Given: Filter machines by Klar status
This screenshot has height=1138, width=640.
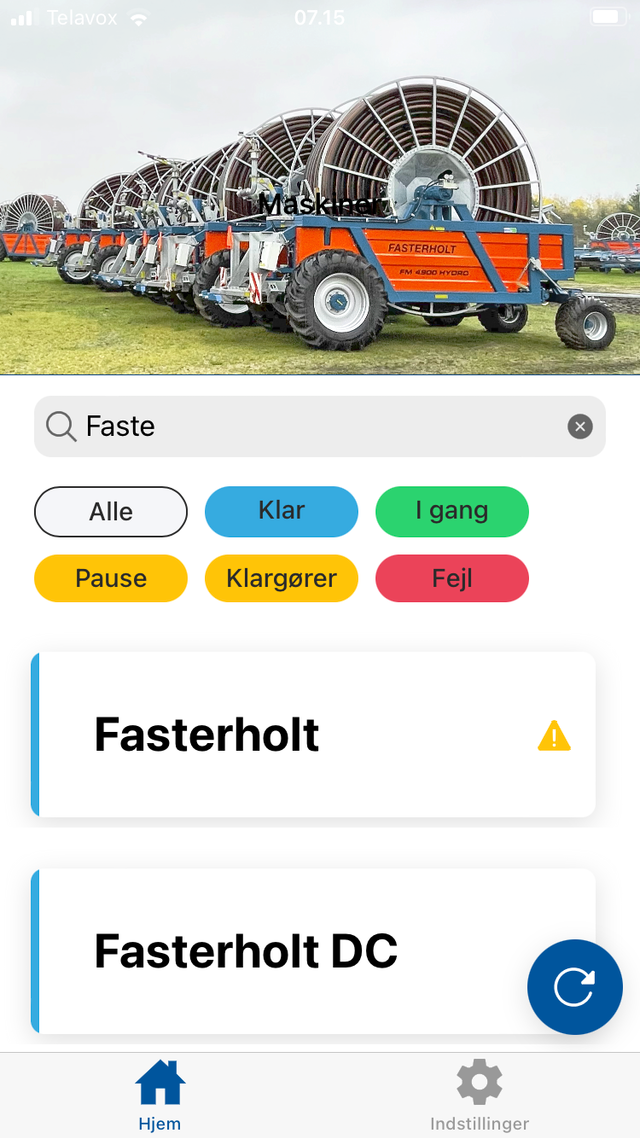Looking at the screenshot, I should (281, 511).
